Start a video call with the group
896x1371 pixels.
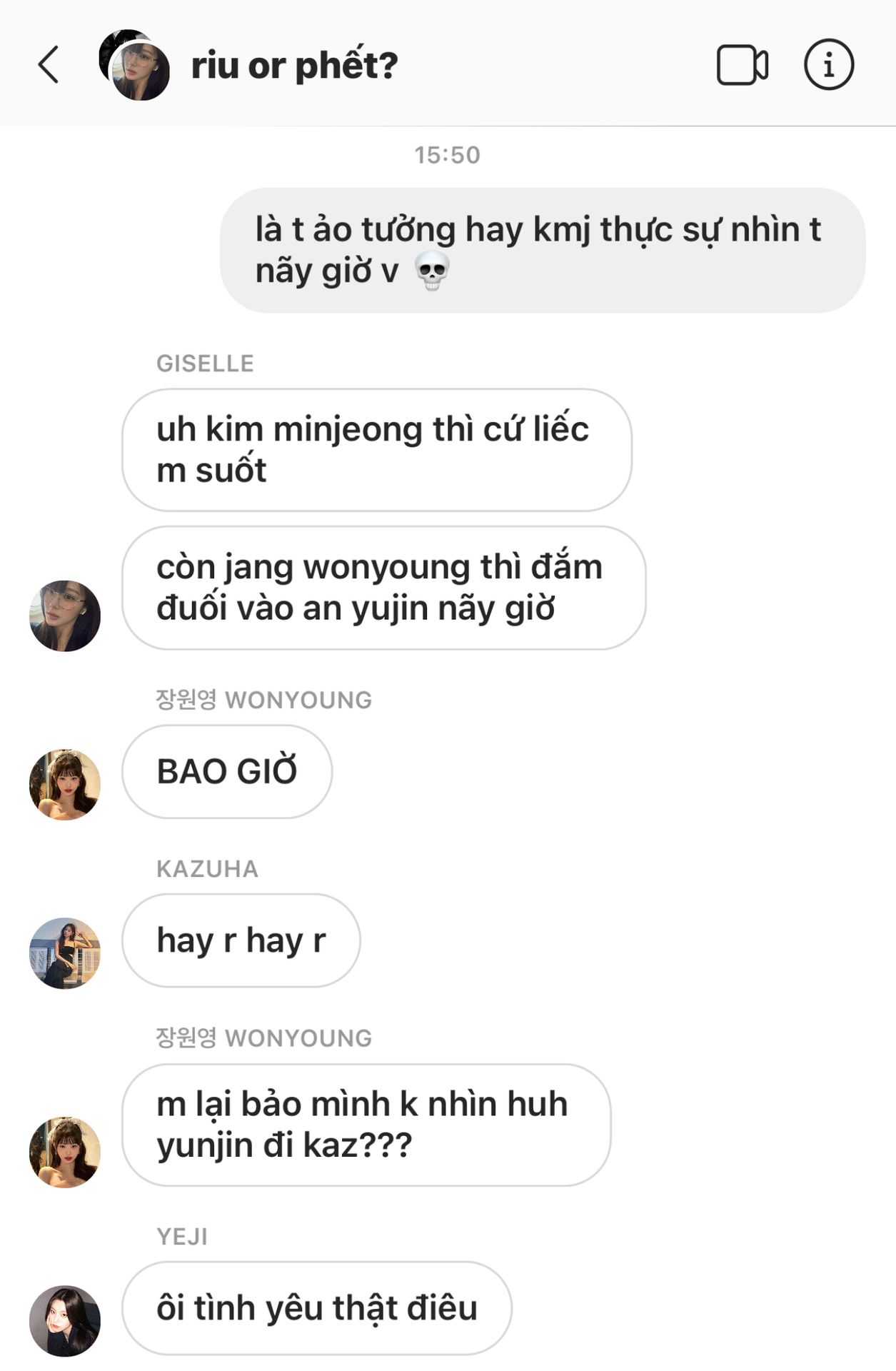click(742, 65)
